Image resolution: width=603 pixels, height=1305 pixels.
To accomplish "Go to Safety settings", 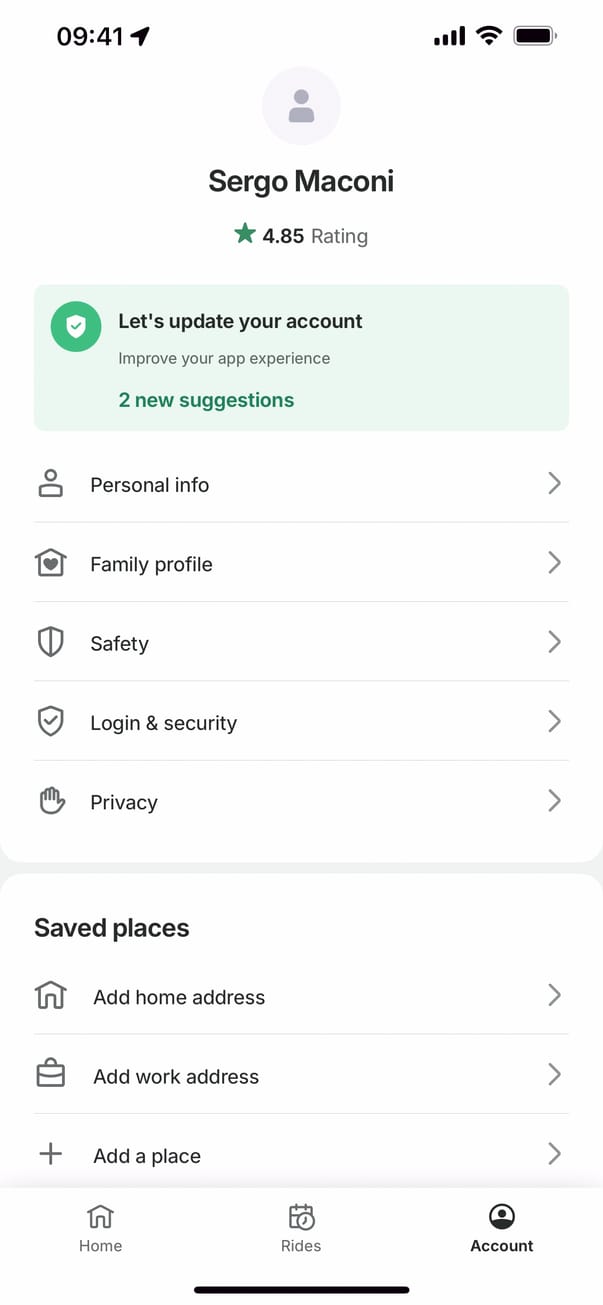I will (300, 643).
